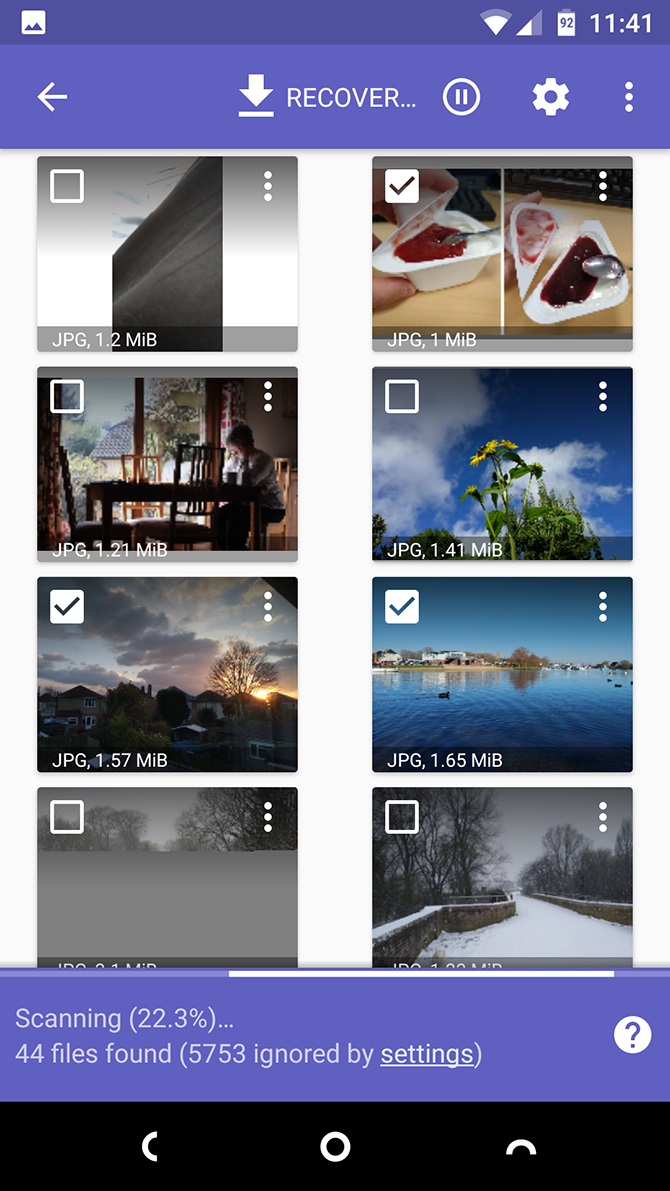Viewport: 670px width, 1191px height.
Task: Follow the underlined settings link
Action: tap(427, 1054)
